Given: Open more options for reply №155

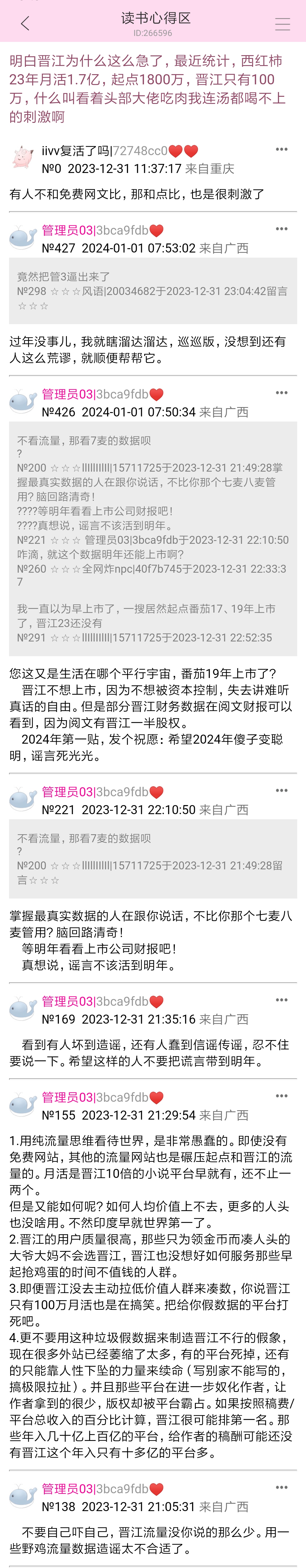Looking at the screenshot, I should (281, 1096).
